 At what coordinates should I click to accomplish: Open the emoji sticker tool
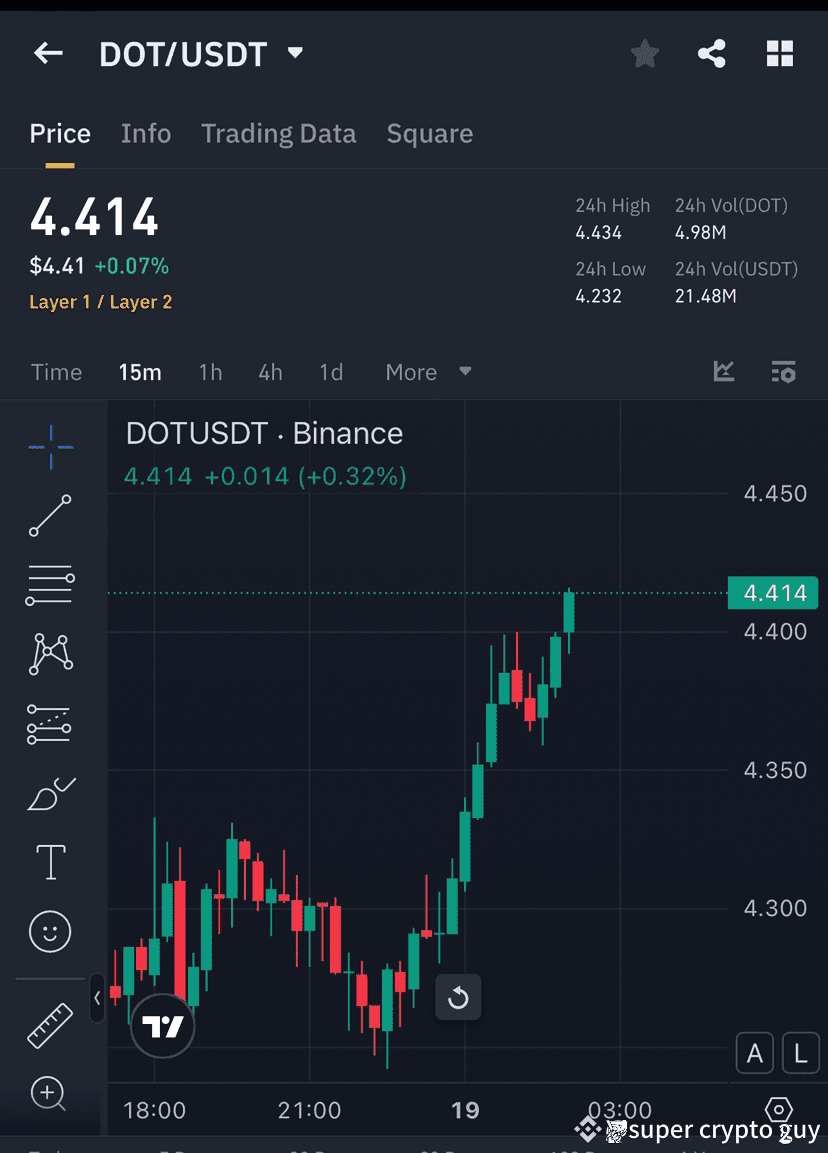click(49, 931)
